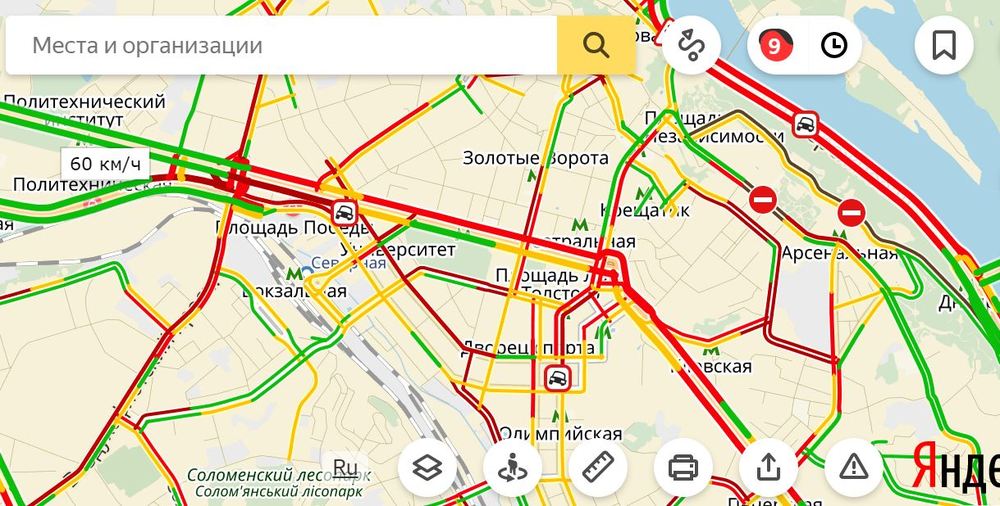Open saved bookmarks
This screenshot has width=1000, height=506.
[943, 45]
